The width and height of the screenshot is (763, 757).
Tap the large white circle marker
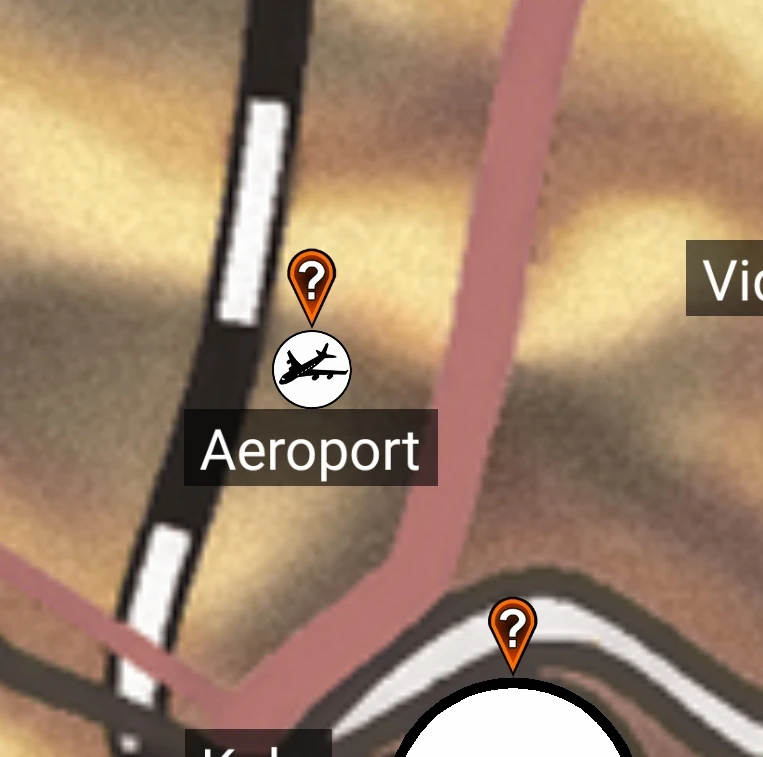(x=513, y=718)
